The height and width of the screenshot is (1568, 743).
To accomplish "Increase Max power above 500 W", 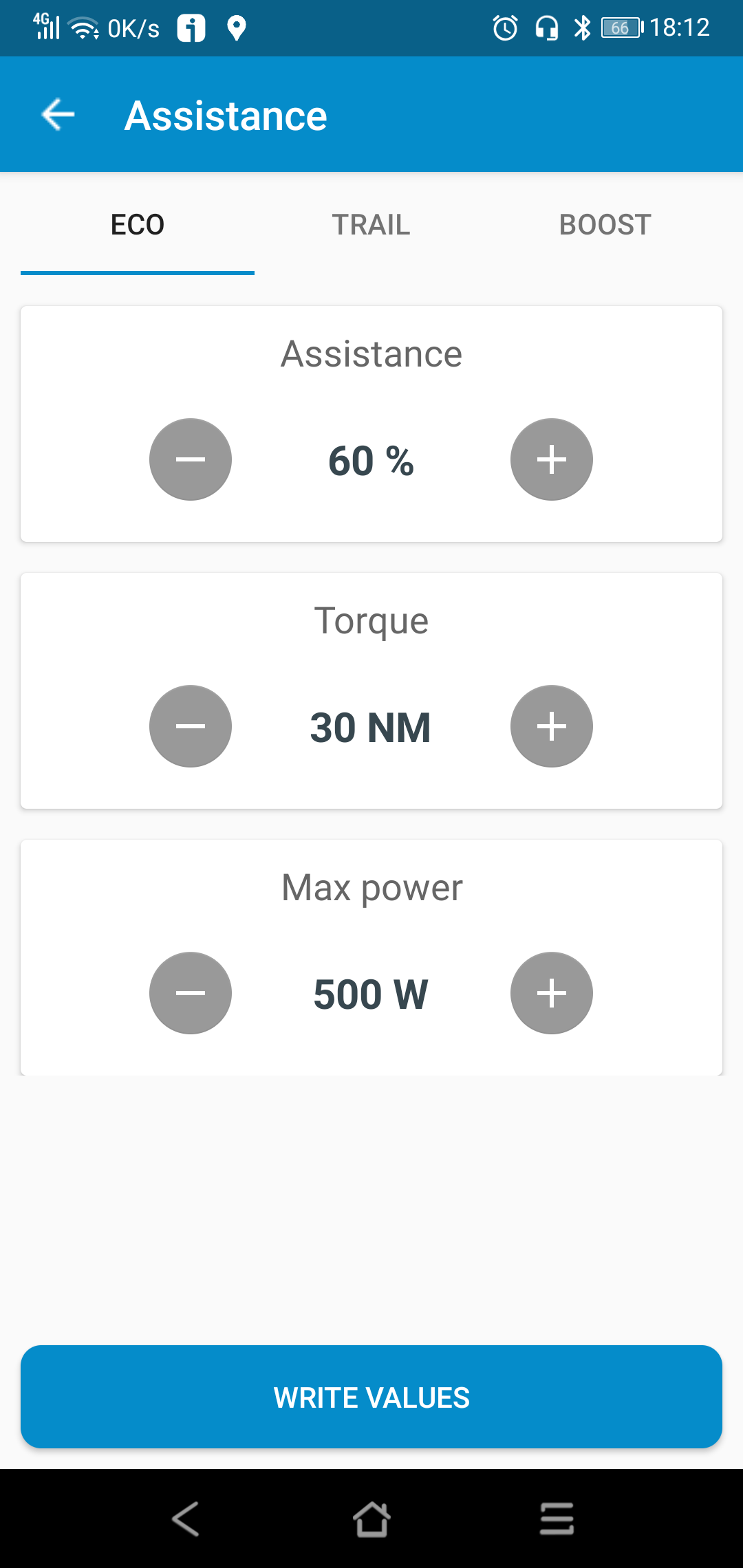I will point(551,993).
